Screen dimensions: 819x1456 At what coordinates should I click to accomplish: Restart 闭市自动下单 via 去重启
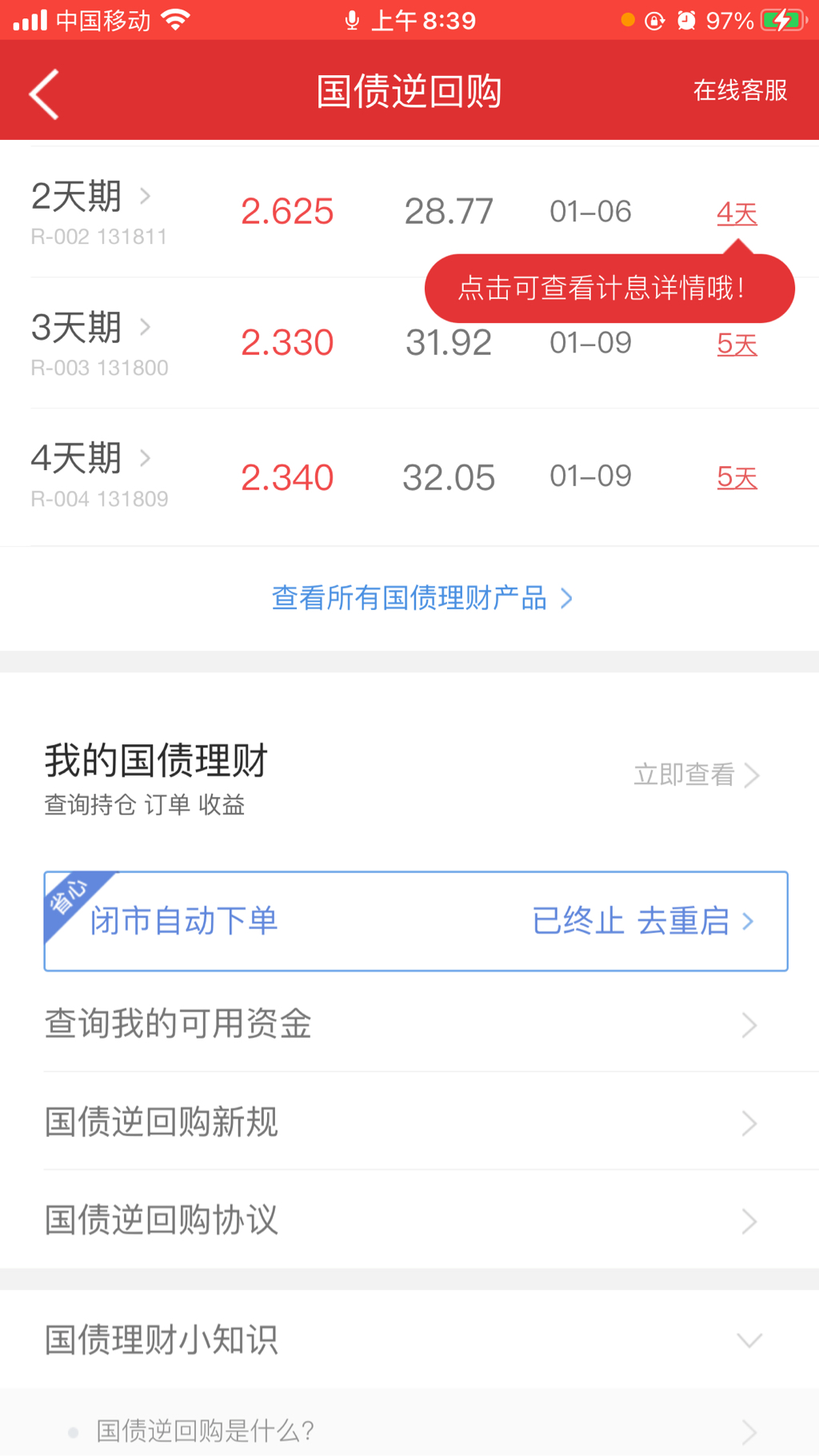[x=685, y=921]
